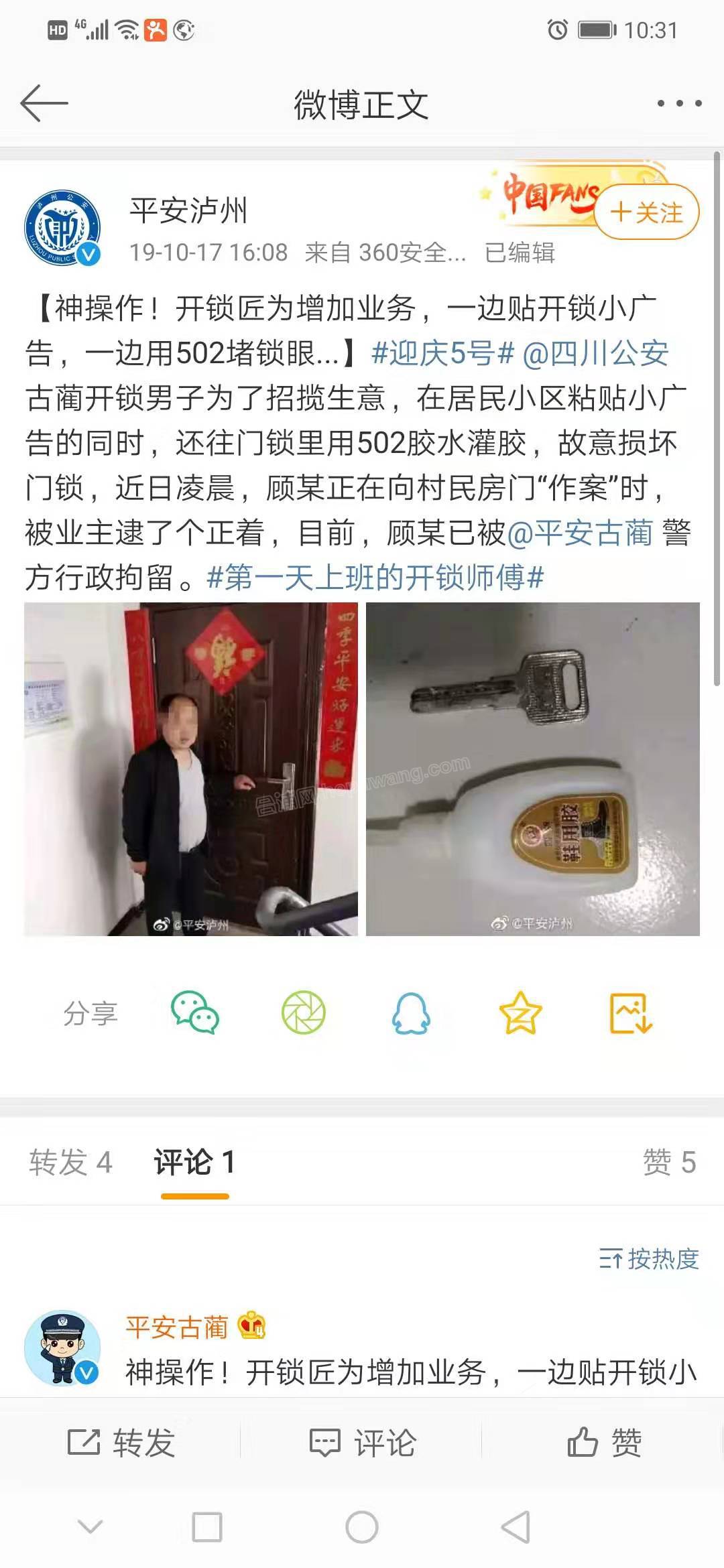724x1568 pixels.
Task: View the photo of the man at the door
Action: coord(191,769)
